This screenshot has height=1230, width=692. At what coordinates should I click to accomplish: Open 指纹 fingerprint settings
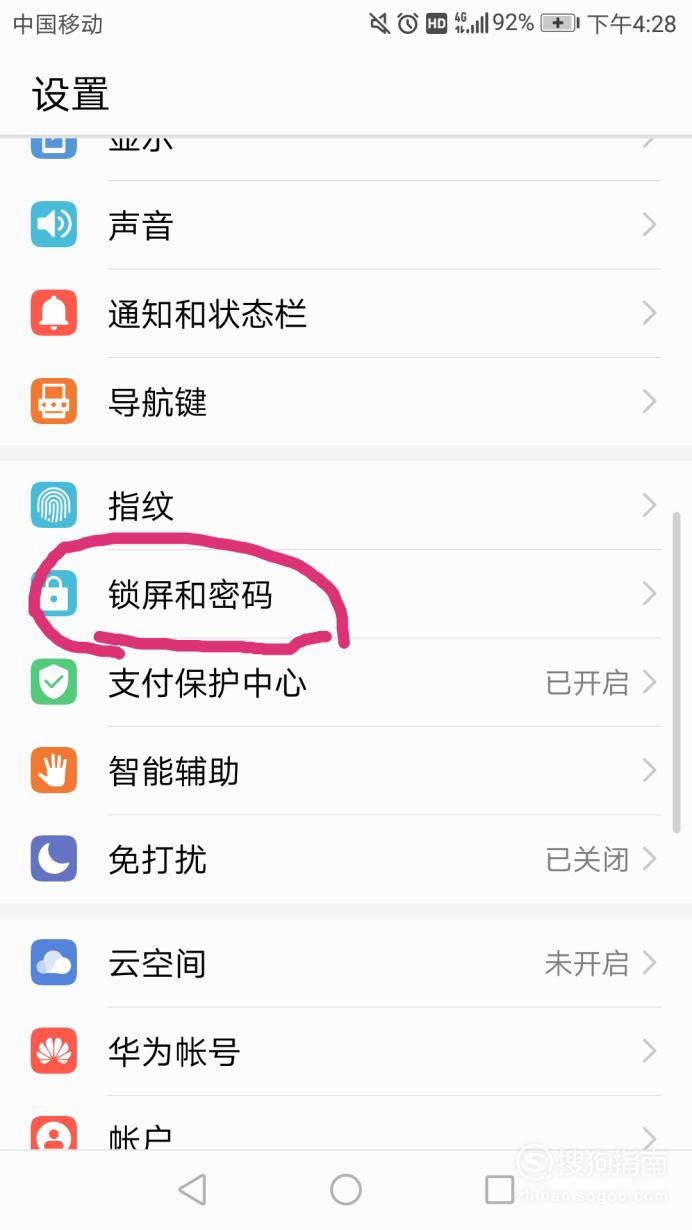pyautogui.click(x=346, y=505)
